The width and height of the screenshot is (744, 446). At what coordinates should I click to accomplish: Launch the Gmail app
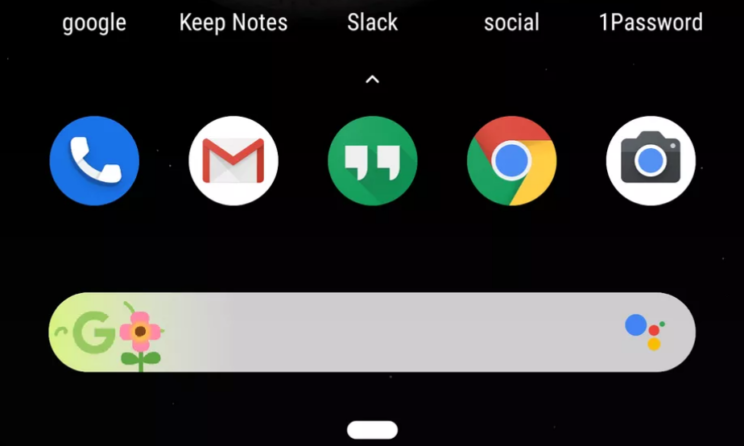[x=233, y=161]
